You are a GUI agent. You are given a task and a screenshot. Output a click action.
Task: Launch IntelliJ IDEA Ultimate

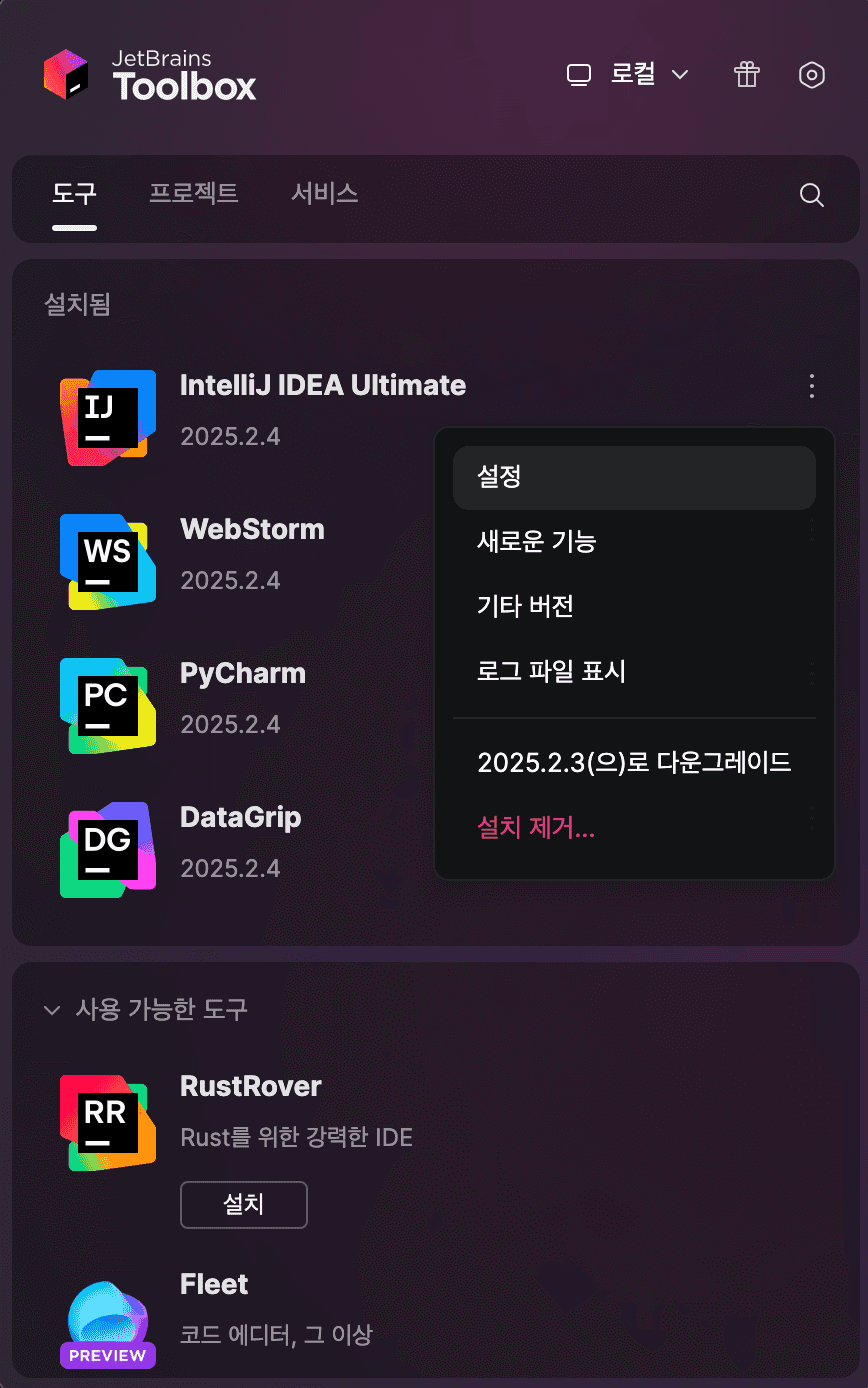[x=322, y=386]
